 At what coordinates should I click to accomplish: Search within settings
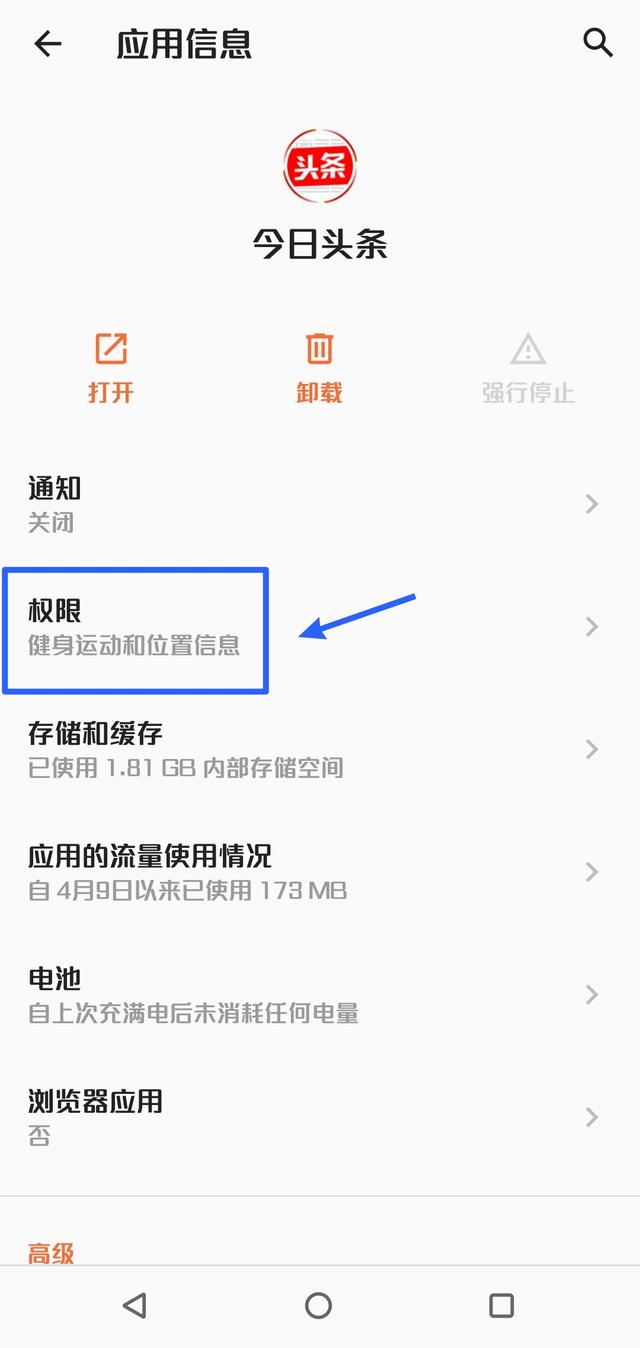coord(597,43)
